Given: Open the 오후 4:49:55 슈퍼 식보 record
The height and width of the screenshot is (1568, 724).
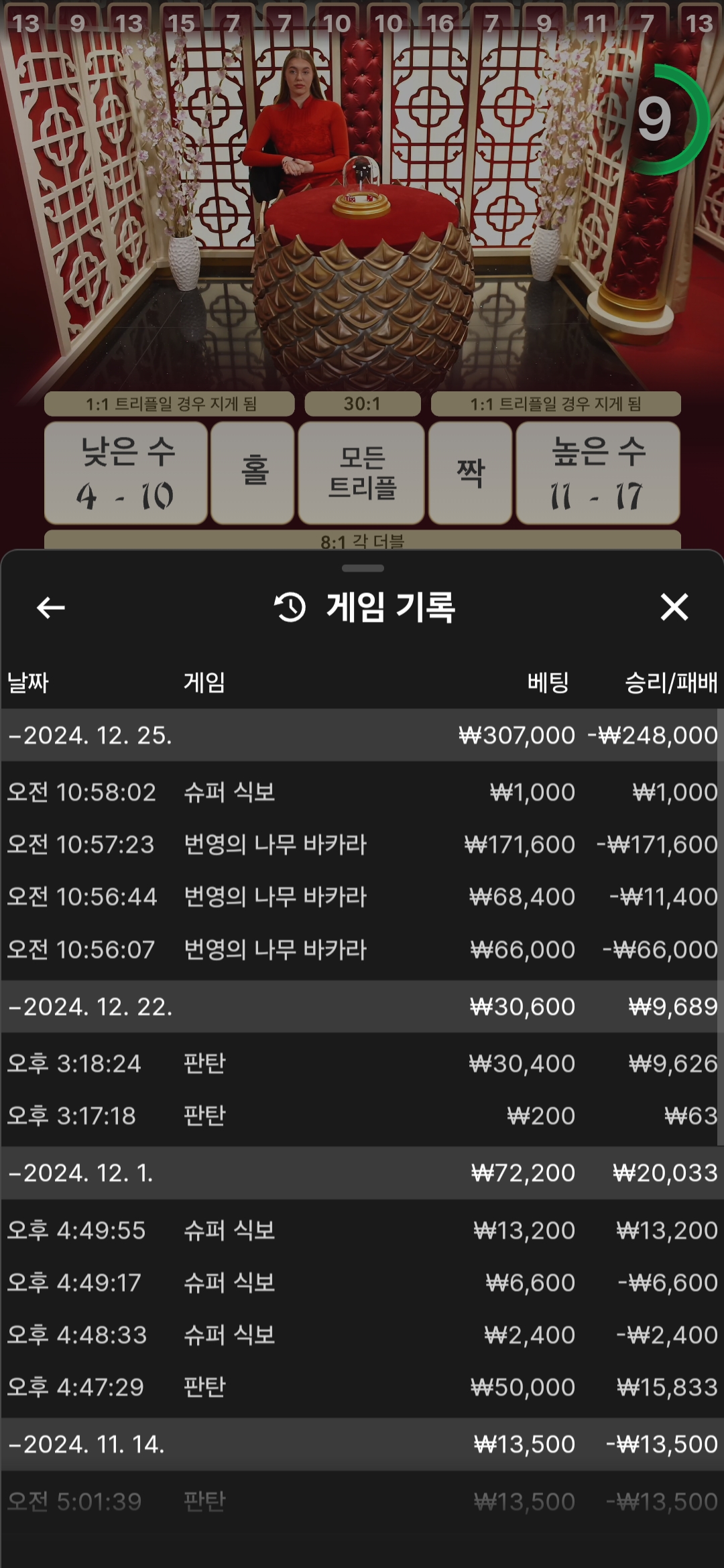Looking at the screenshot, I should click(362, 1230).
